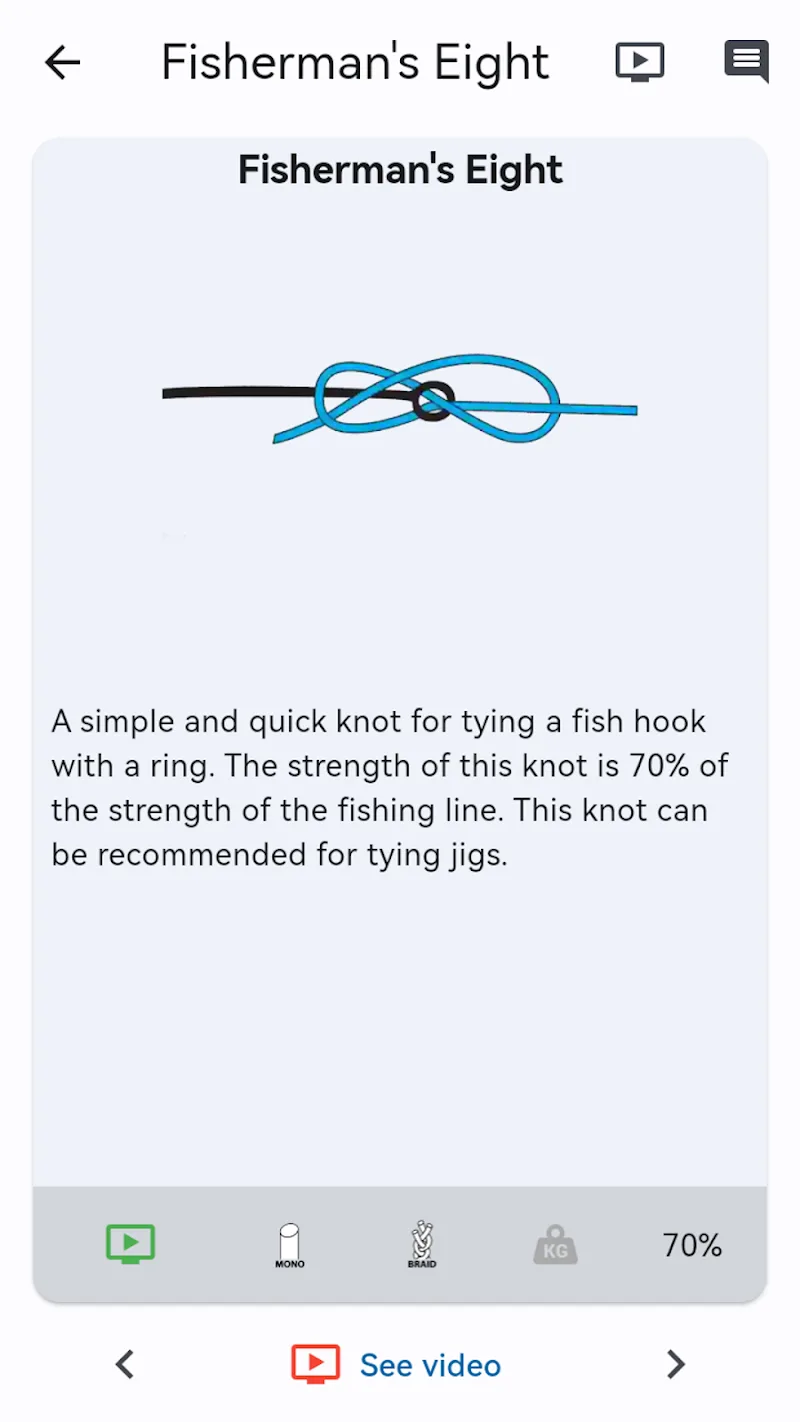Viewport: 800px width, 1422px height.
Task: Tap the green video icon in card footer
Action: click(131, 1245)
